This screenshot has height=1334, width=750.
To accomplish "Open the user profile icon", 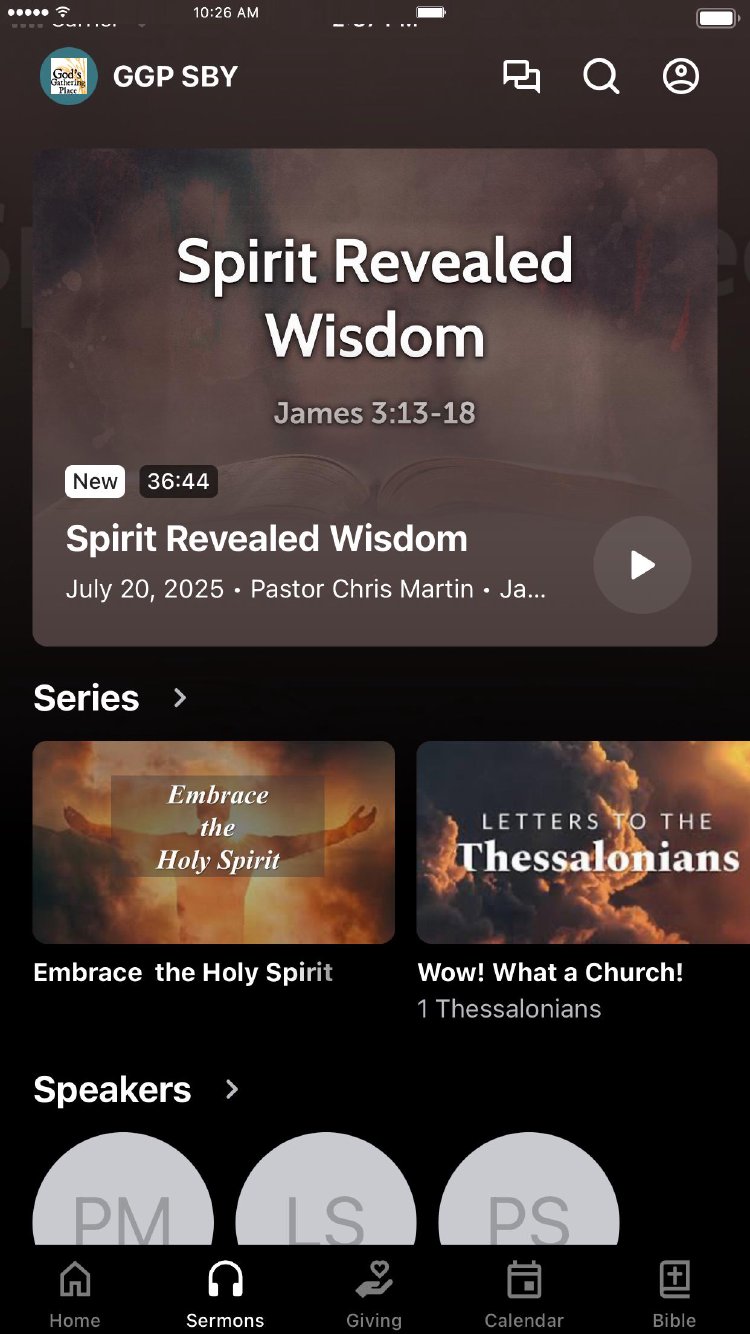I will [x=681, y=77].
